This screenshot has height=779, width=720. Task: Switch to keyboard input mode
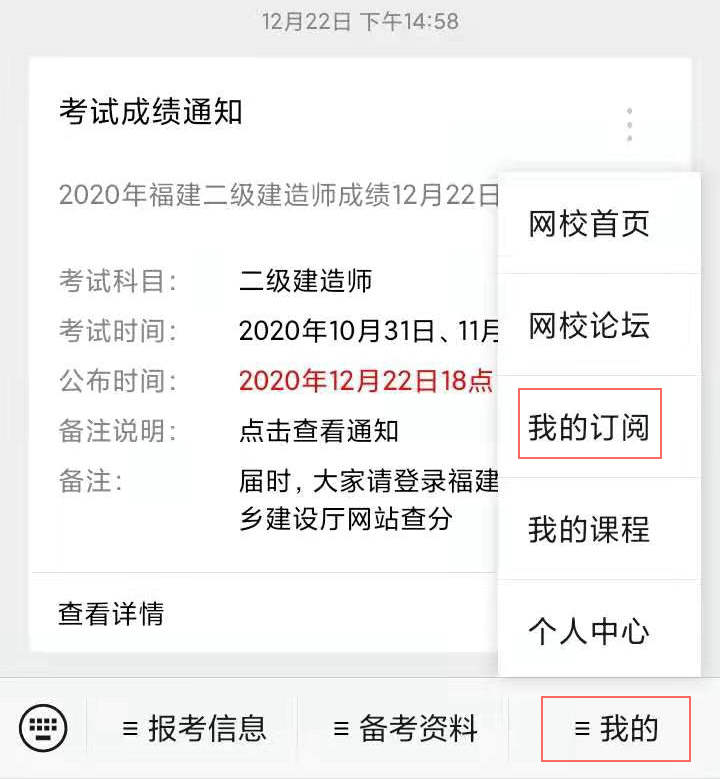43,727
